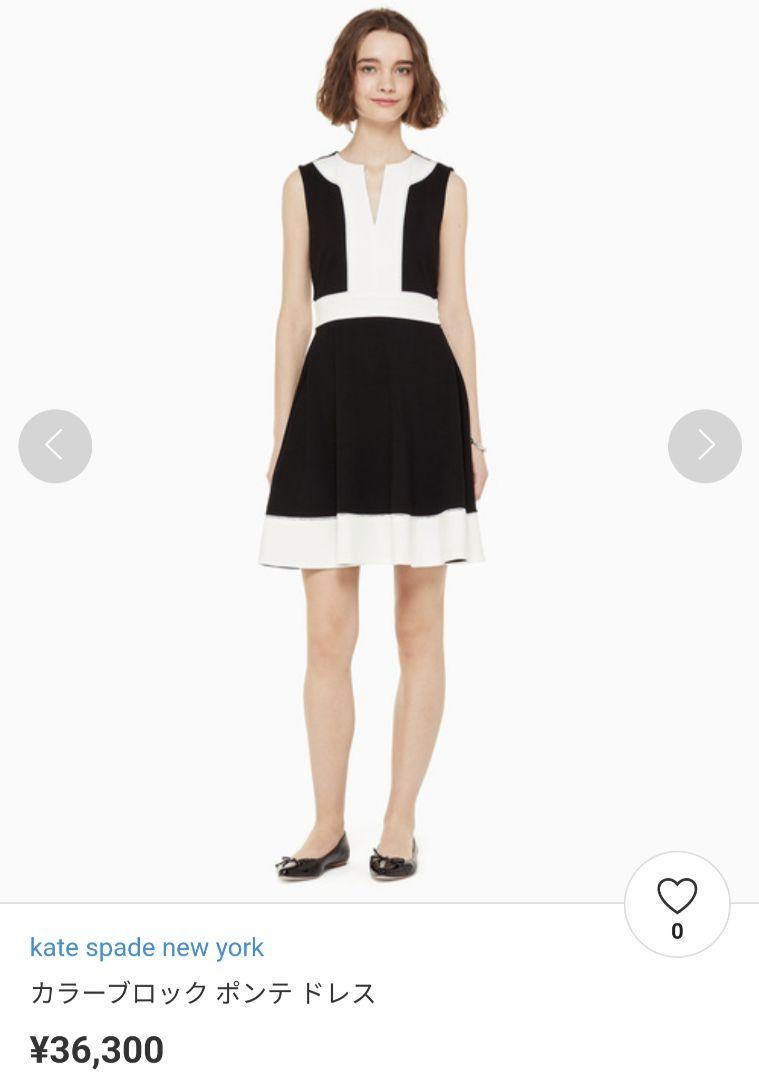Image resolution: width=759 pixels, height=1080 pixels.
Task: Show the next product image
Action: point(705,446)
